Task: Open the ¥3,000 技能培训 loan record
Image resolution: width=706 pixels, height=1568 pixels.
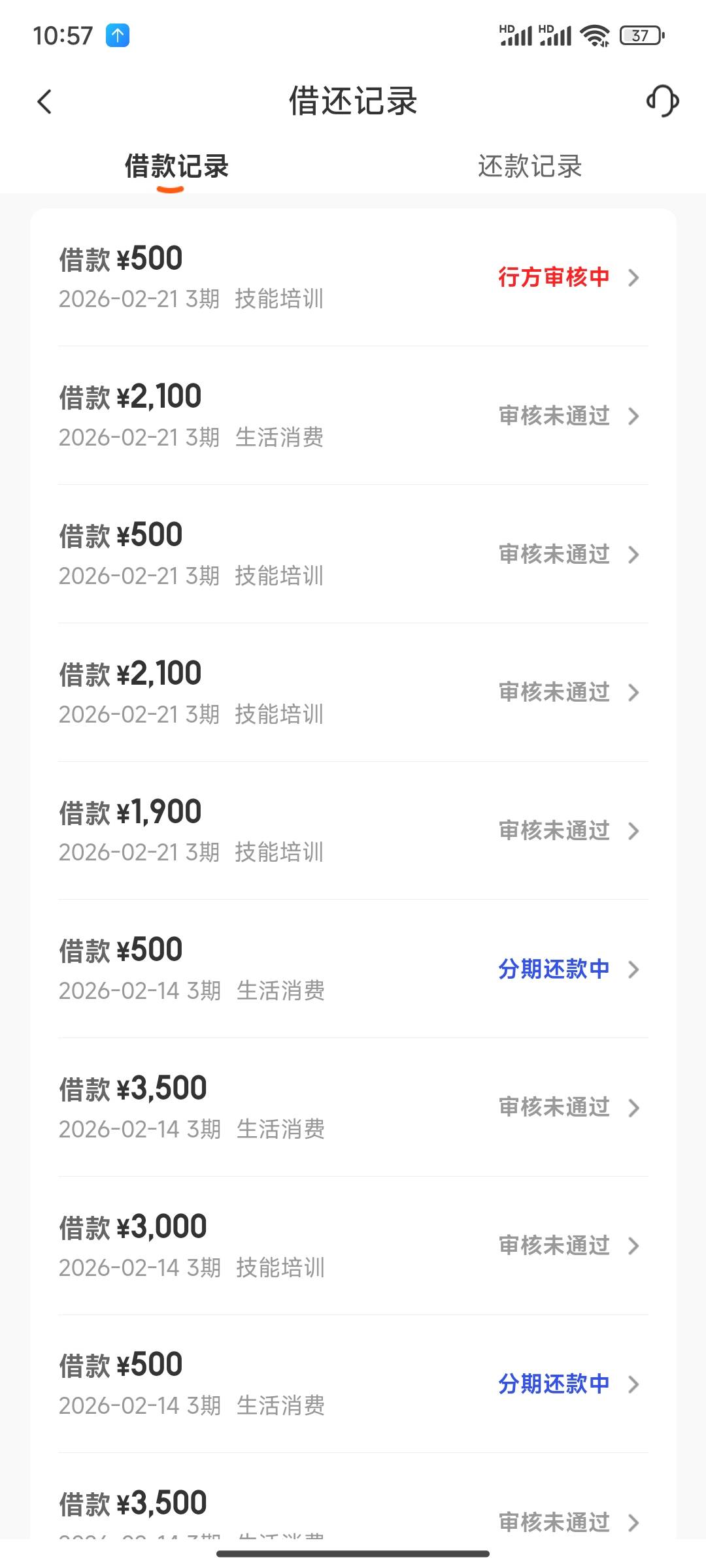Action: point(353,1246)
